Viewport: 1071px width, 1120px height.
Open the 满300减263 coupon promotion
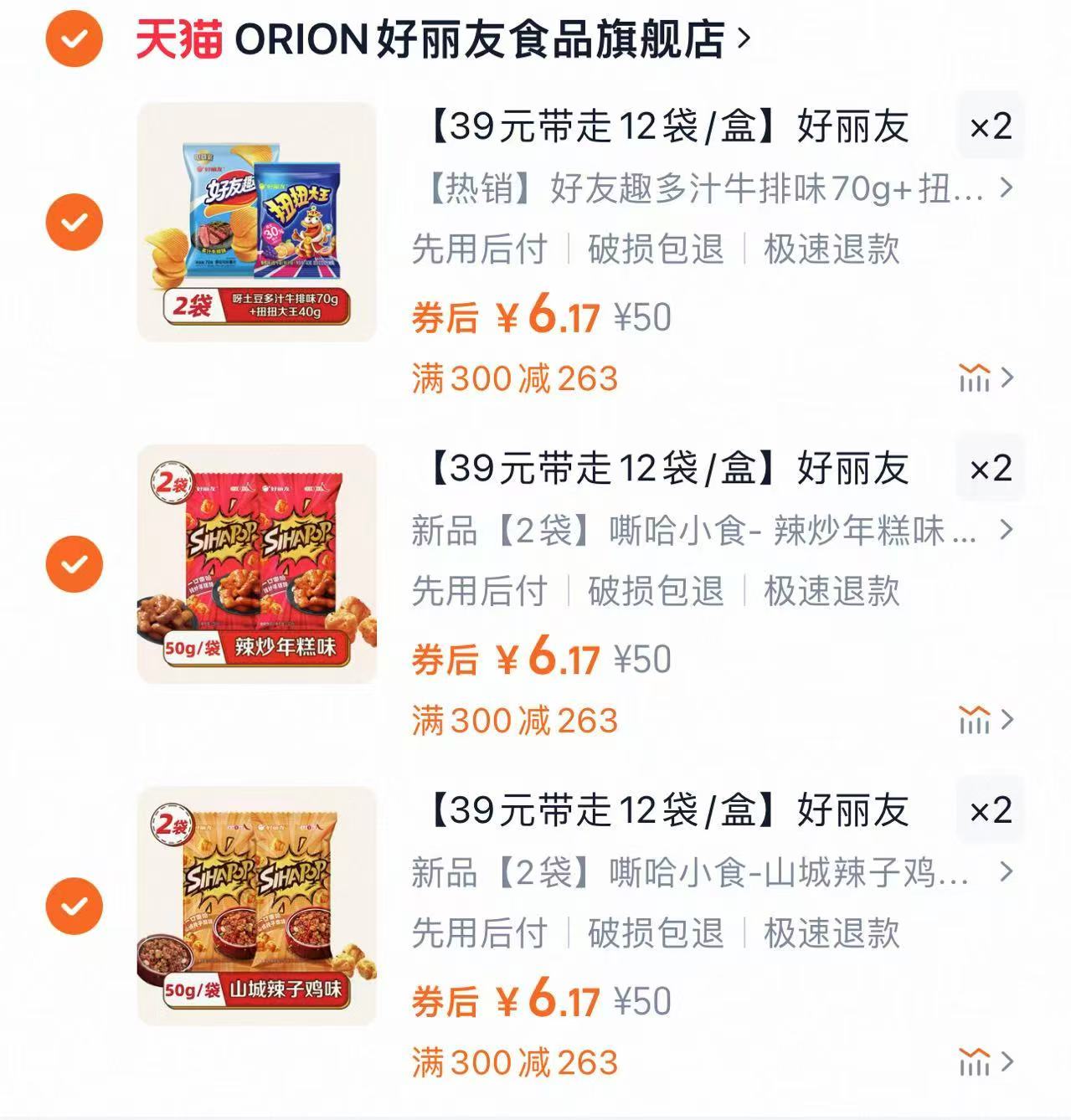point(514,378)
